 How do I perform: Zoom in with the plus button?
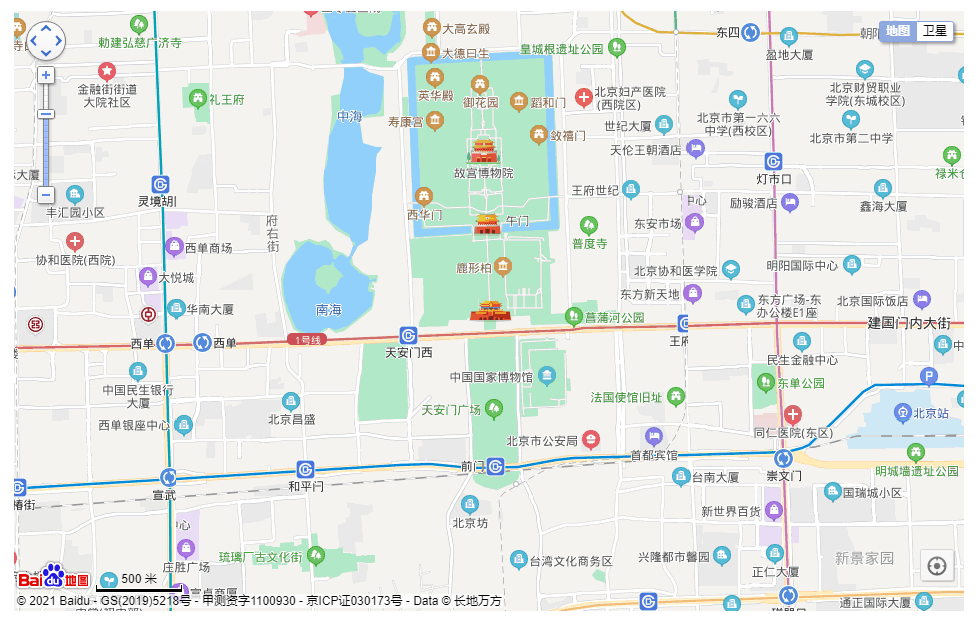coord(46,75)
